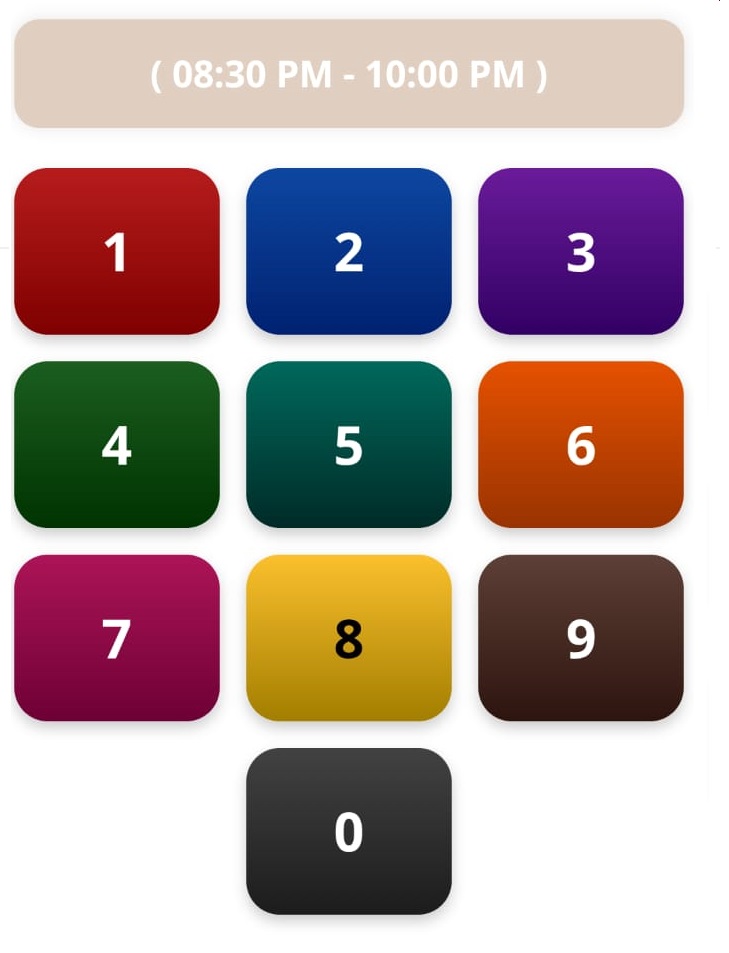Pick the green number 4 button
This screenshot has width=729, height=953.
point(116,444)
